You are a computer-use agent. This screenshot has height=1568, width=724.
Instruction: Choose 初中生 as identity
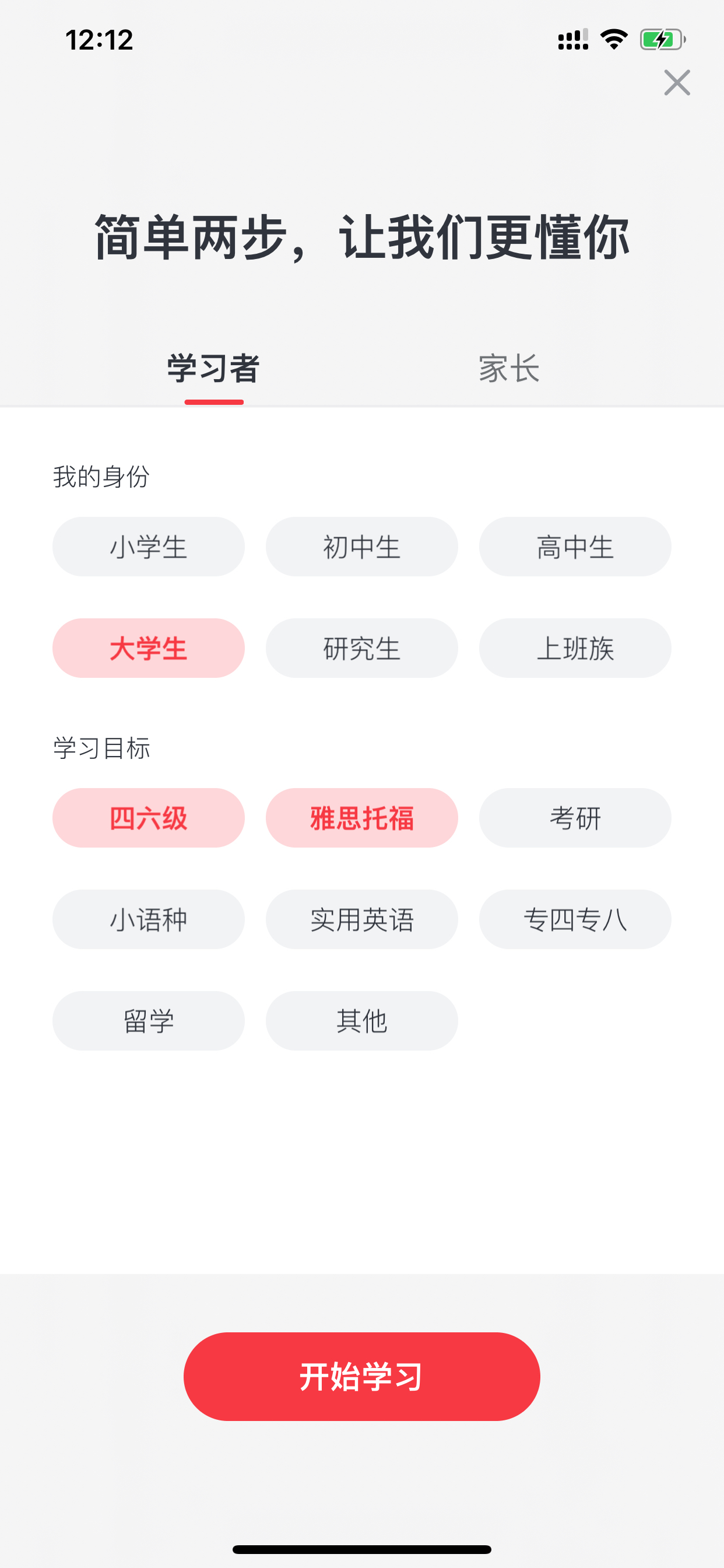click(x=362, y=546)
